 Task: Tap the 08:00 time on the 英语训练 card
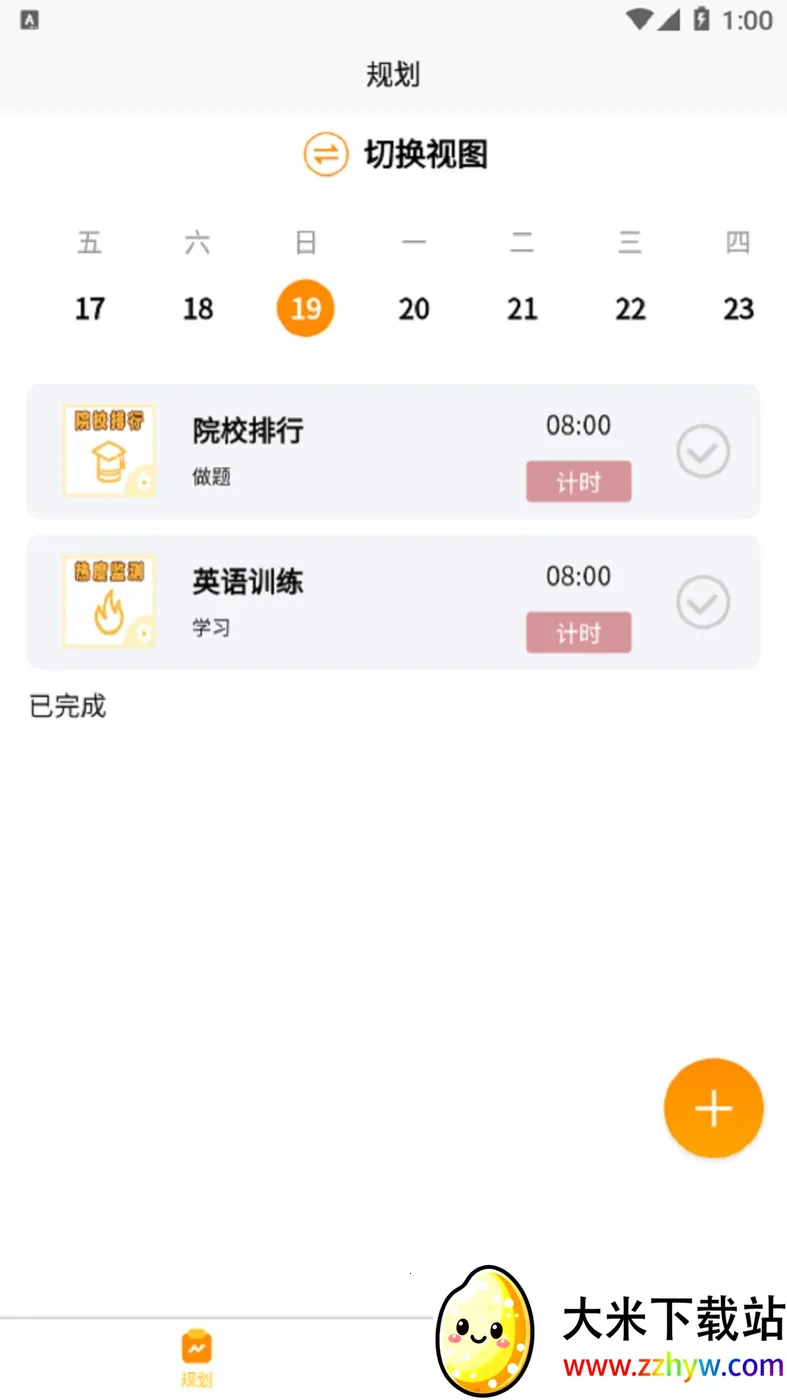coord(578,576)
